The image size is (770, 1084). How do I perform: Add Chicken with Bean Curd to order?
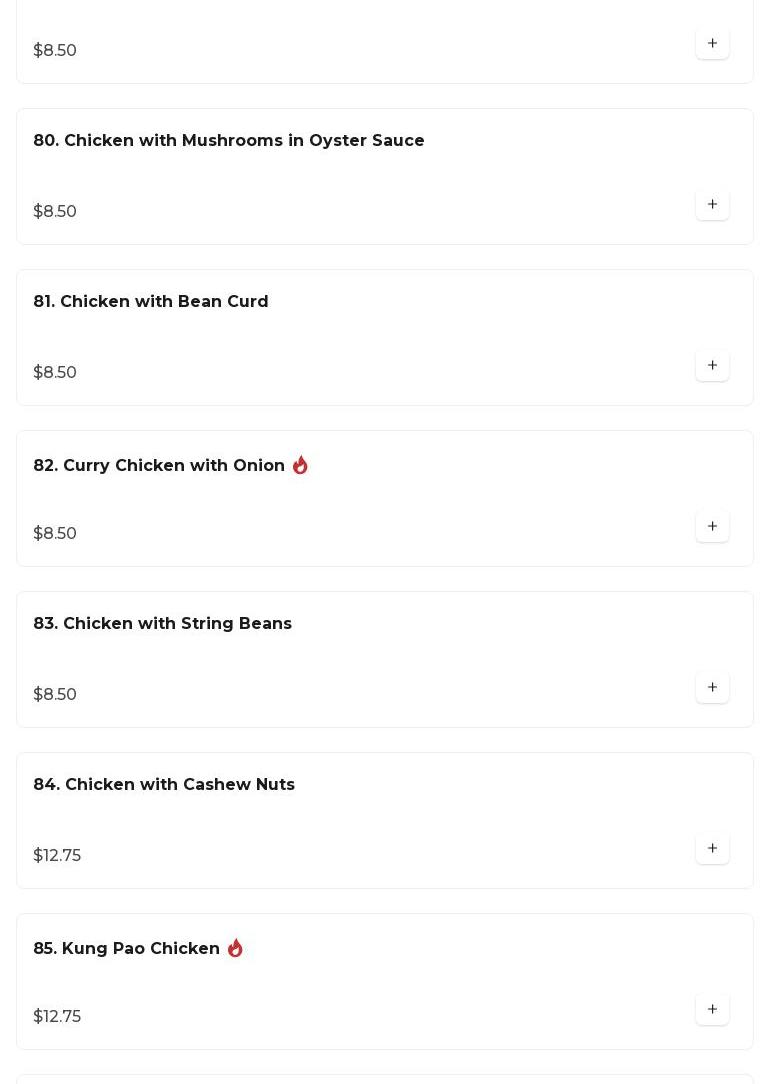tap(712, 365)
